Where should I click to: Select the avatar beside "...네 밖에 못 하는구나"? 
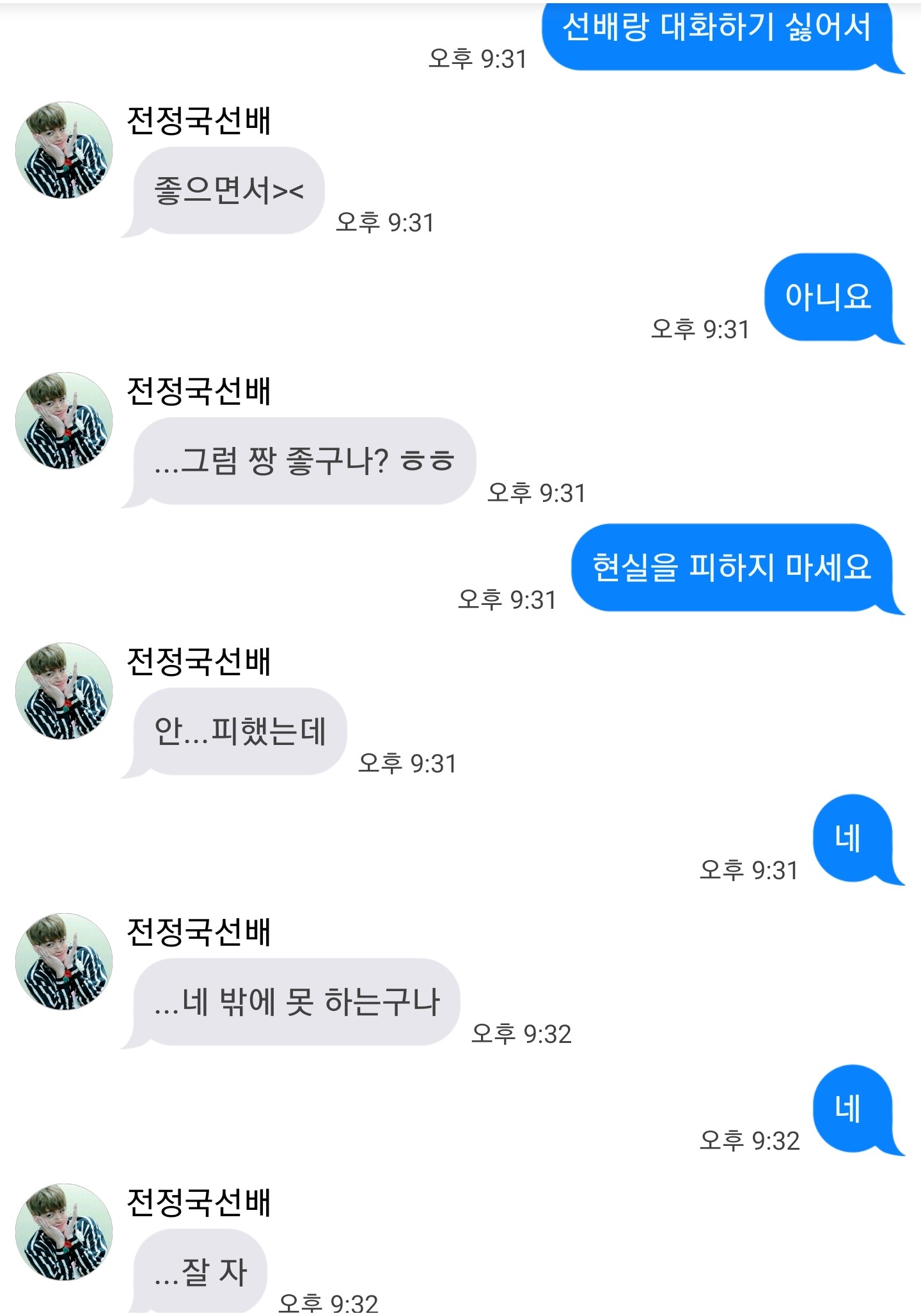(64, 962)
